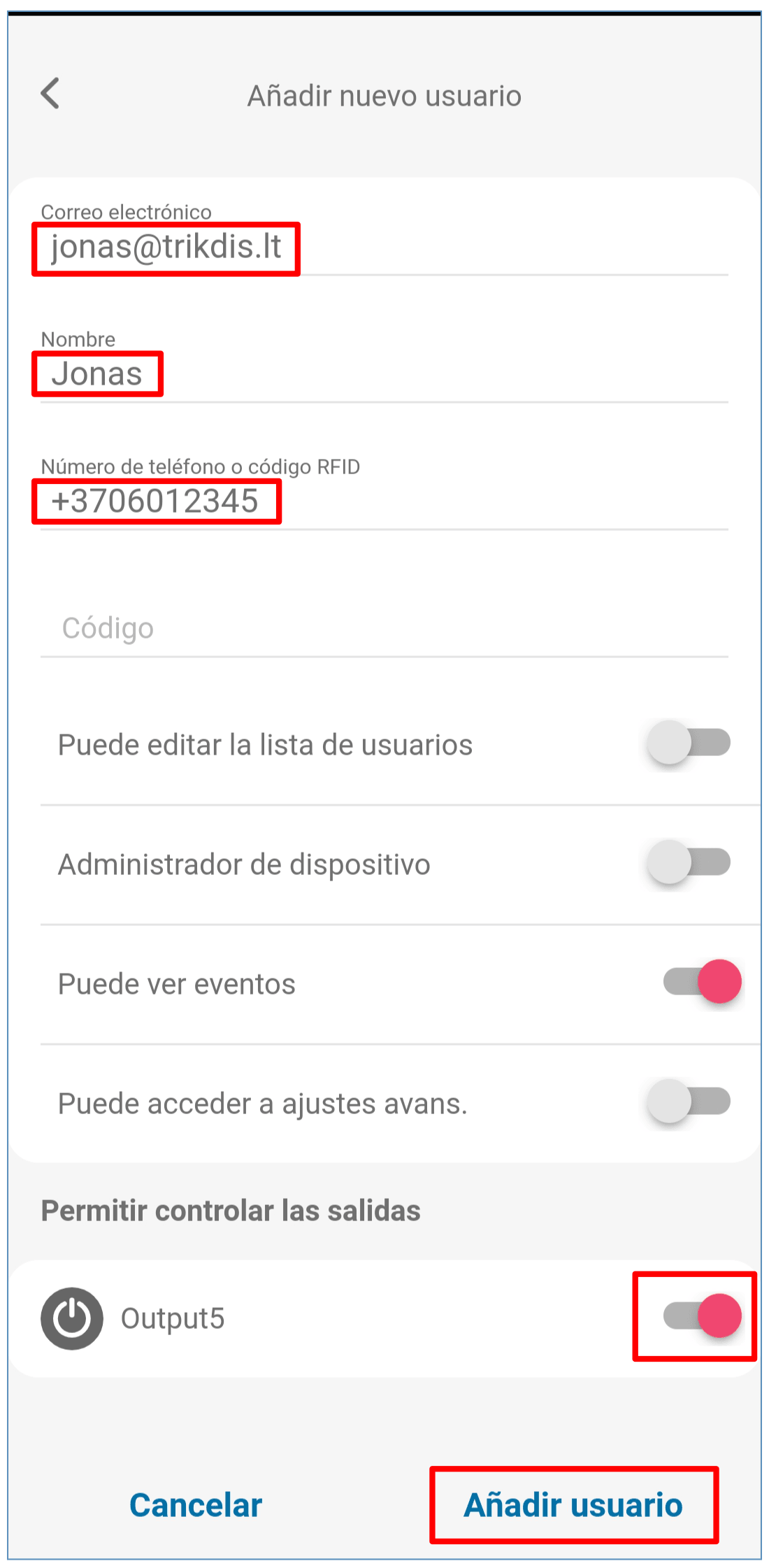The height and width of the screenshot is (1568, 769).
Task: Switch off Output5 control permission
Action: (x=702, y=1316)
